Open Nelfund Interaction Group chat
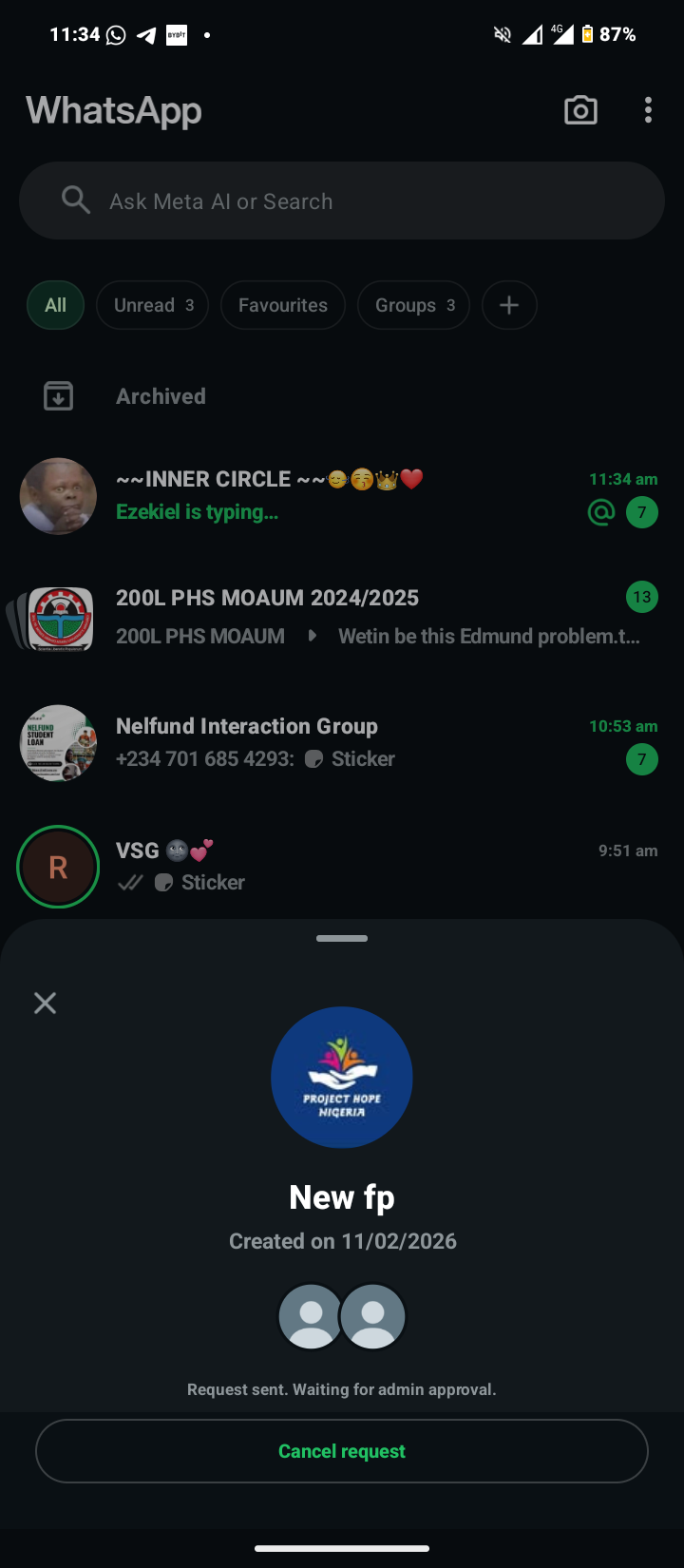Image resolution: width=684 pixels, height=1568 pixels. click(x=342, y=742)
